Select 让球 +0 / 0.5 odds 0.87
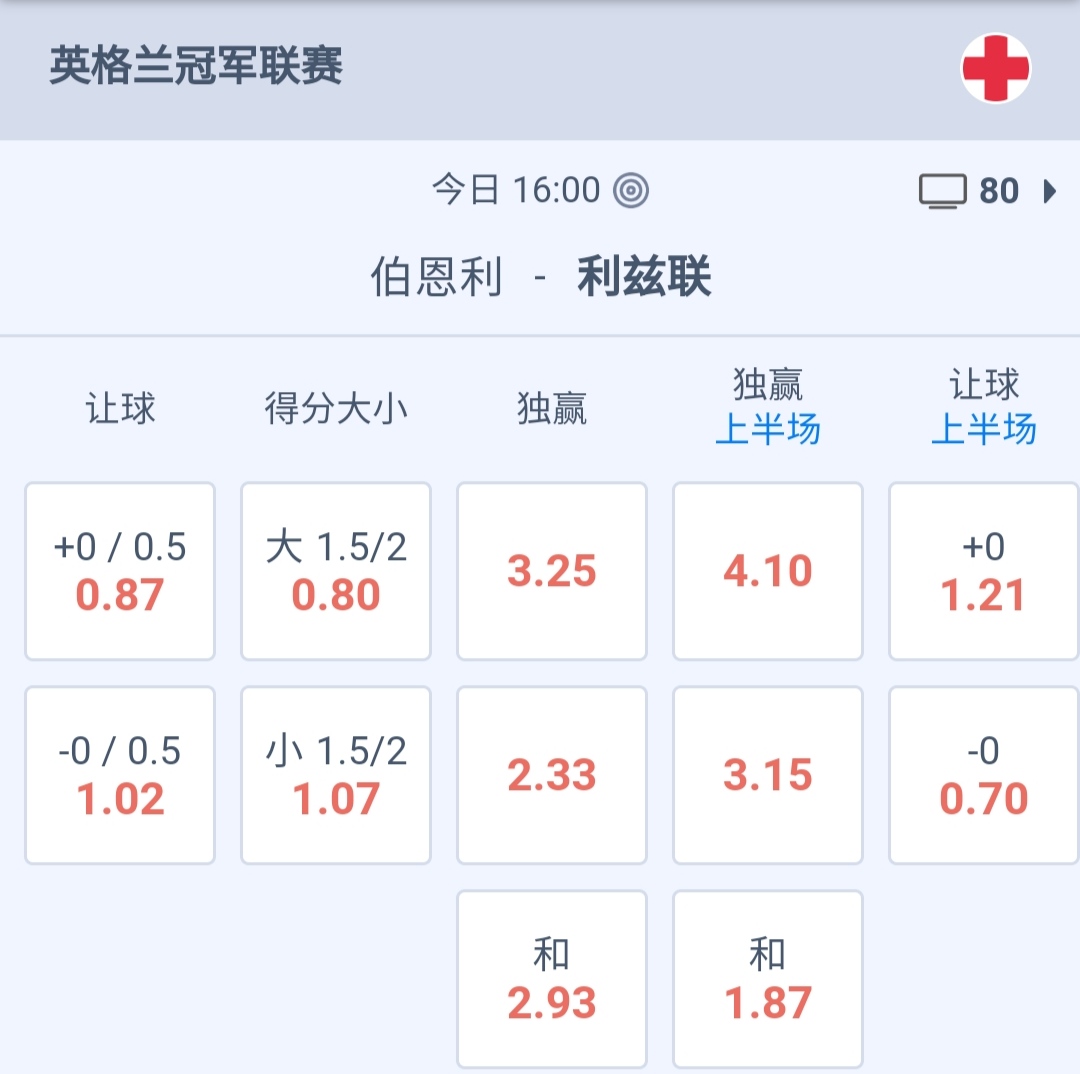The height and width of the screenshot is (1074, 1080). (x=120, y=571)
